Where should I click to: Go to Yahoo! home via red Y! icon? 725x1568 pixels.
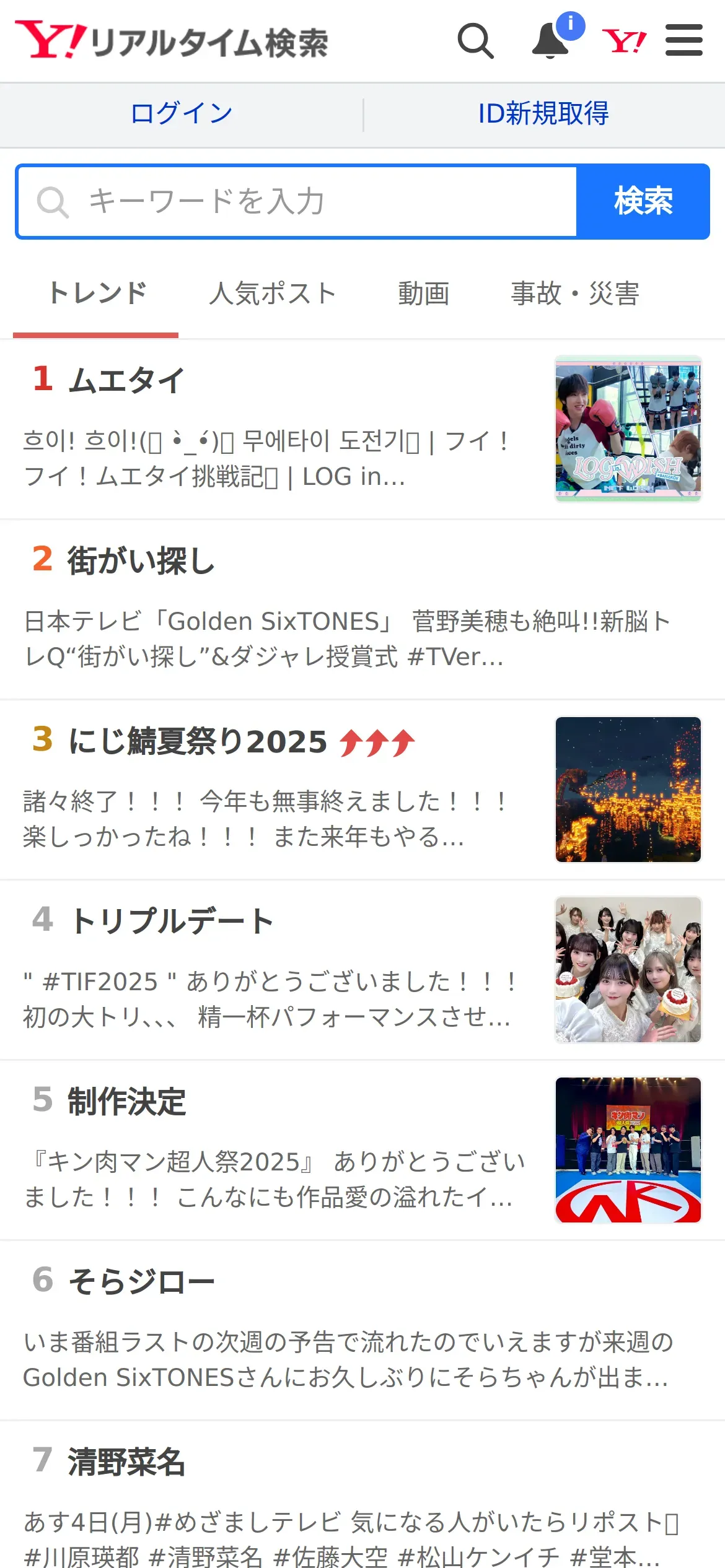point(624,41)
